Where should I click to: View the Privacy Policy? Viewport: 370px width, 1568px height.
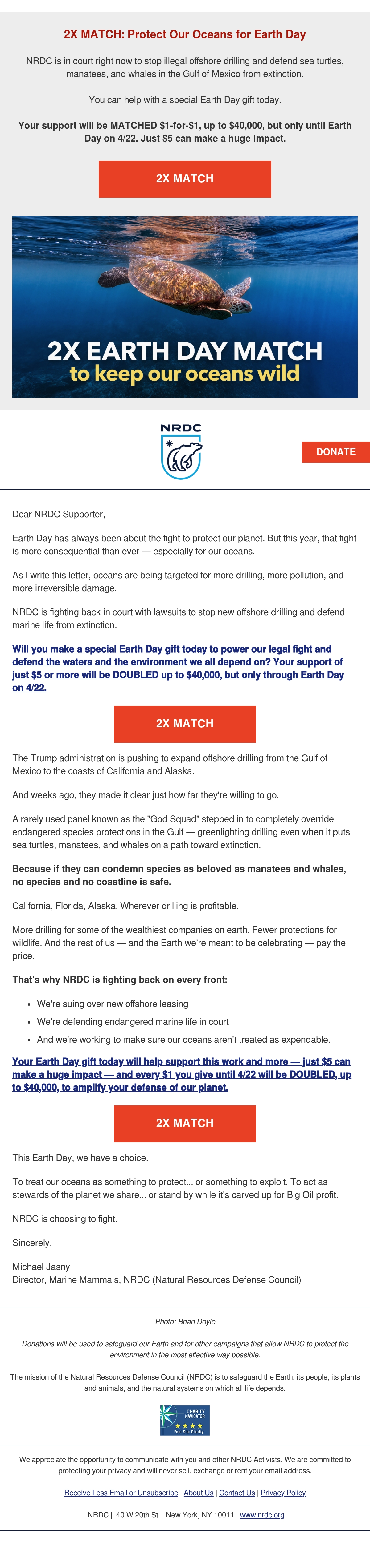click(283, 1492)
